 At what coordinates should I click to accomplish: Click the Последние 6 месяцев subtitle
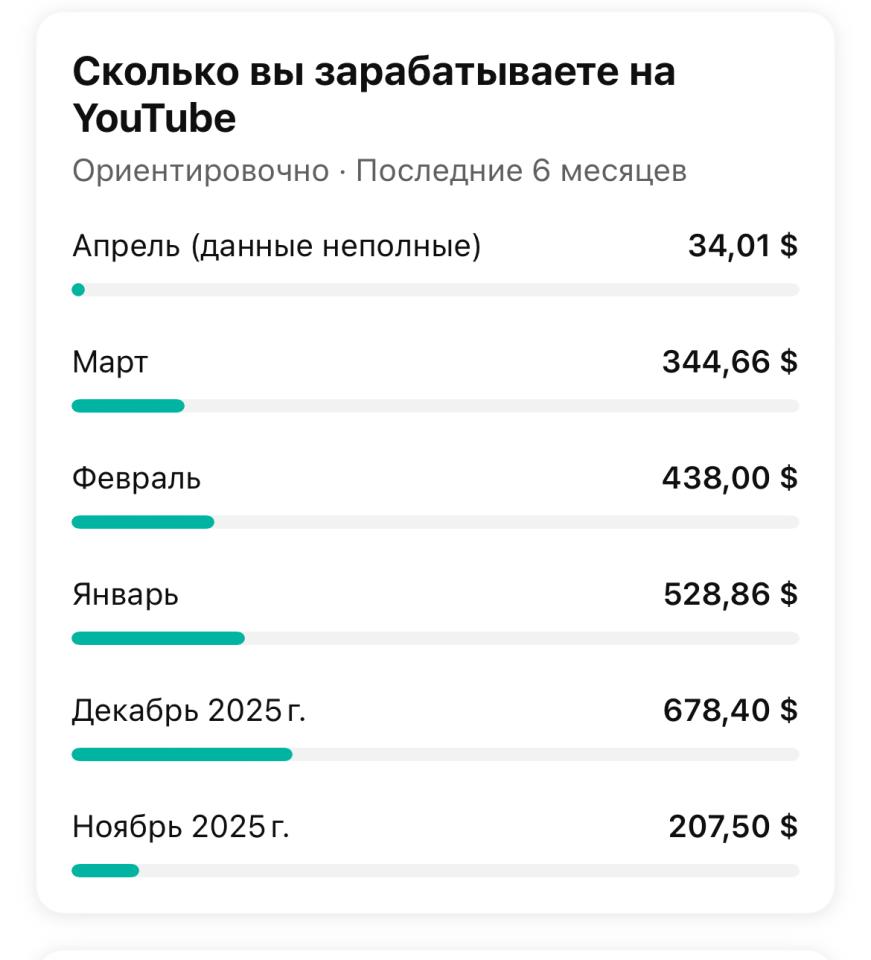380,168
